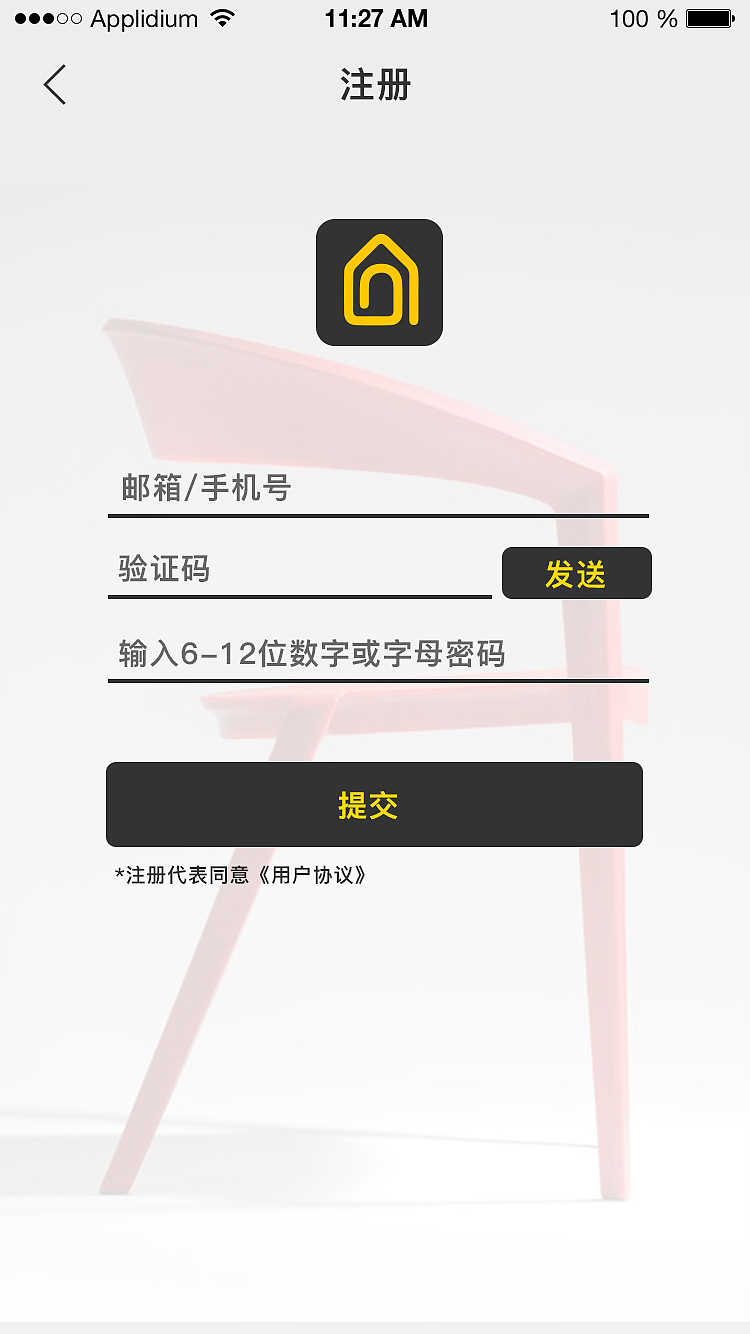Image resolution: width=750 pixels, height=1334 pixels.
Task: Tap the 验证码 verification code field
Action: (x=300, y=570)
